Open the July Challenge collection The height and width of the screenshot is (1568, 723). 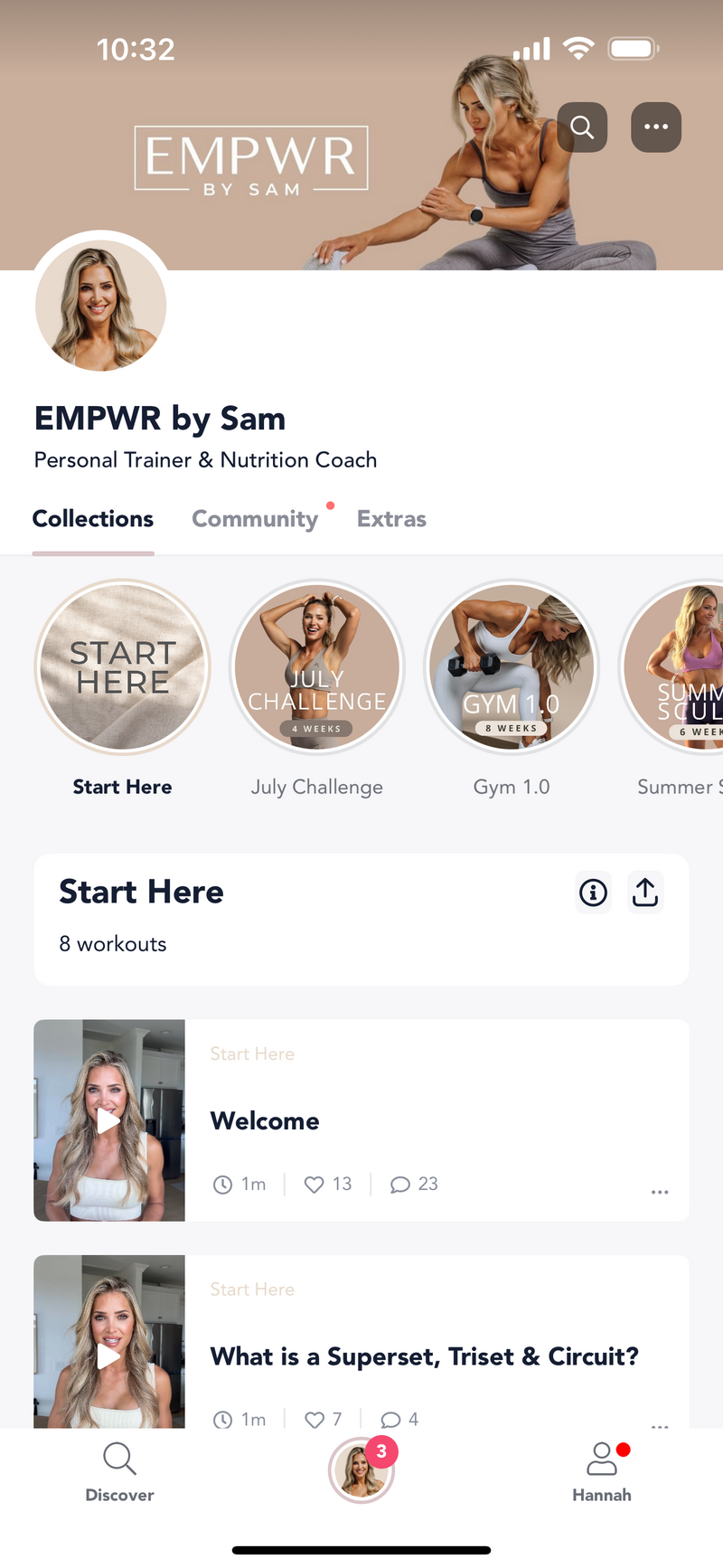[x=317, y=667]
